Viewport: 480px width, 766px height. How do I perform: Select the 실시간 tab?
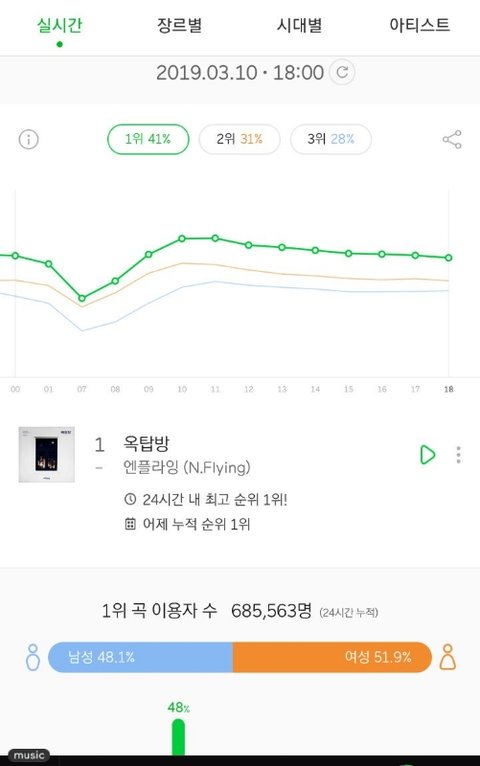[60, 25]
